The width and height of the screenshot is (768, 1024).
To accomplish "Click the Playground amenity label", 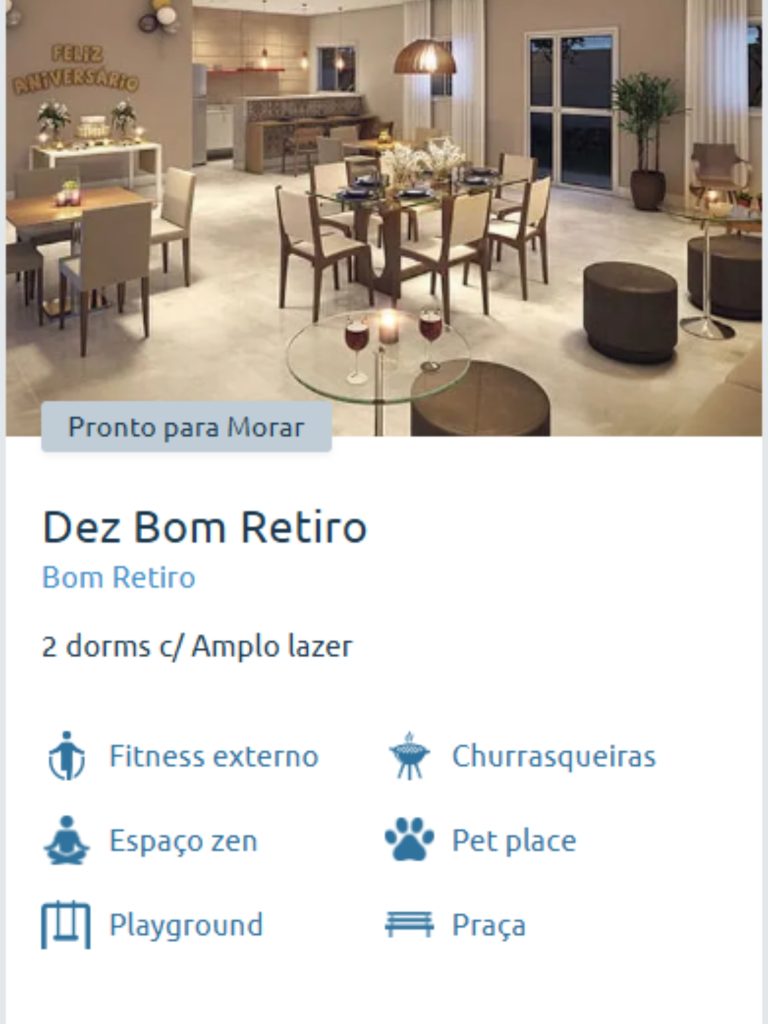I will [x=185, y=926].
